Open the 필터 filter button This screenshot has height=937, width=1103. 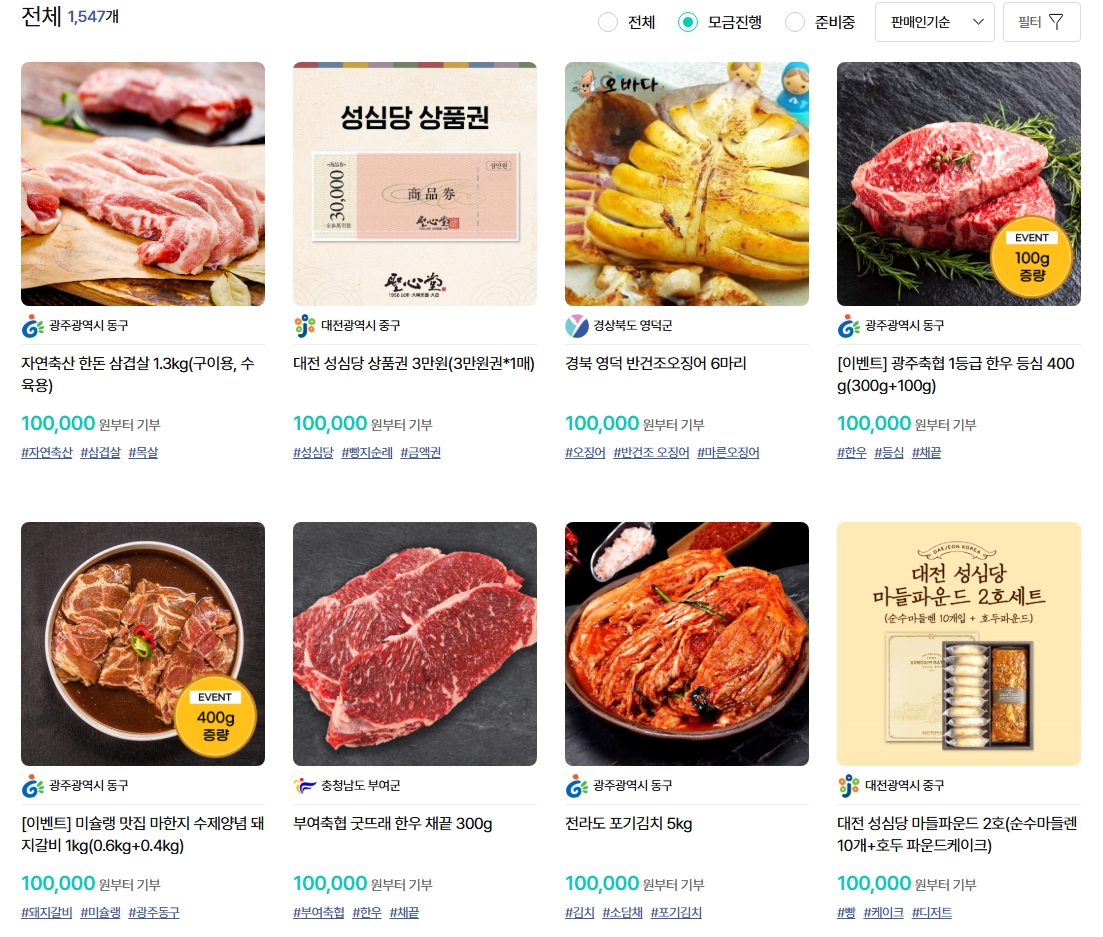pos(1041,22)
